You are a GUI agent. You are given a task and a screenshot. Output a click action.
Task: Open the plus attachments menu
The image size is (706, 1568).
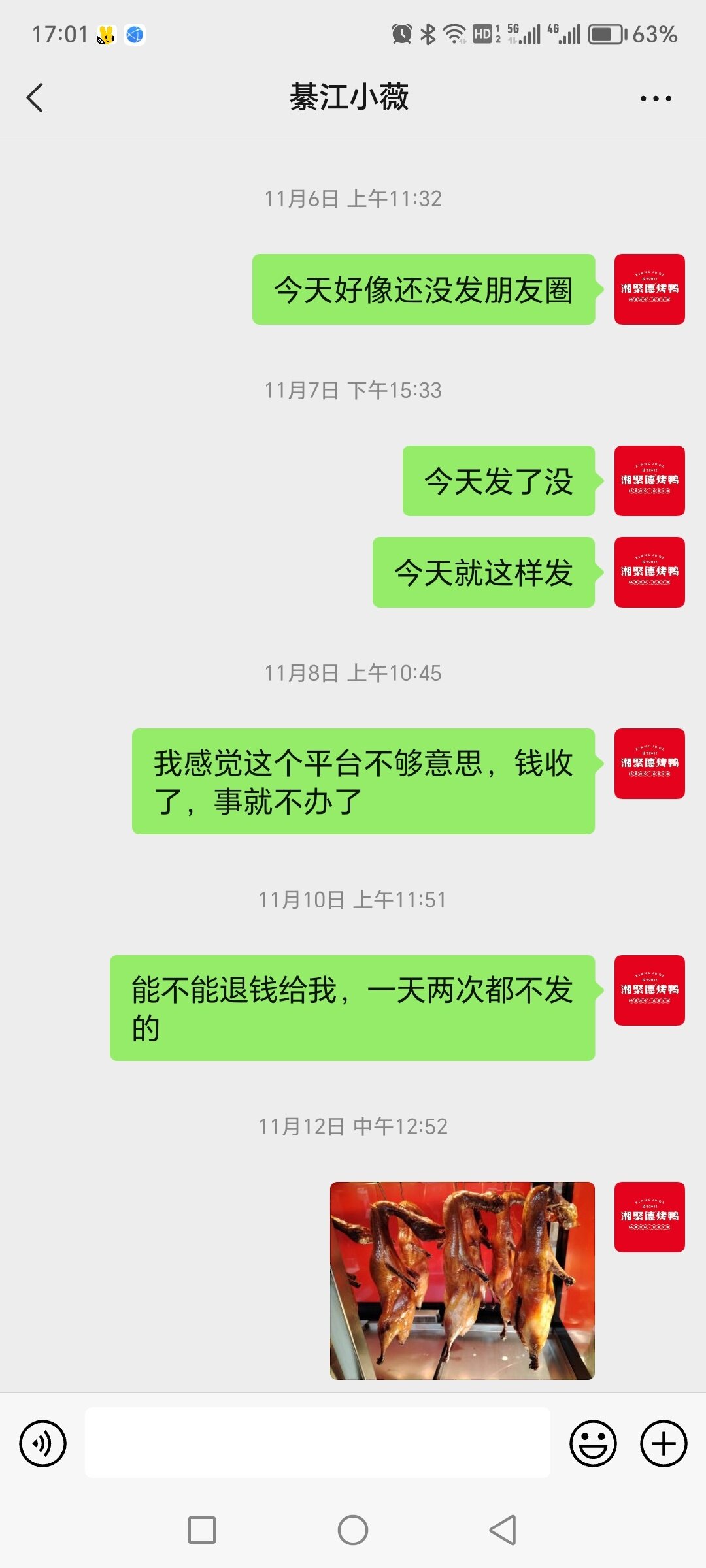coord(663,1443)
